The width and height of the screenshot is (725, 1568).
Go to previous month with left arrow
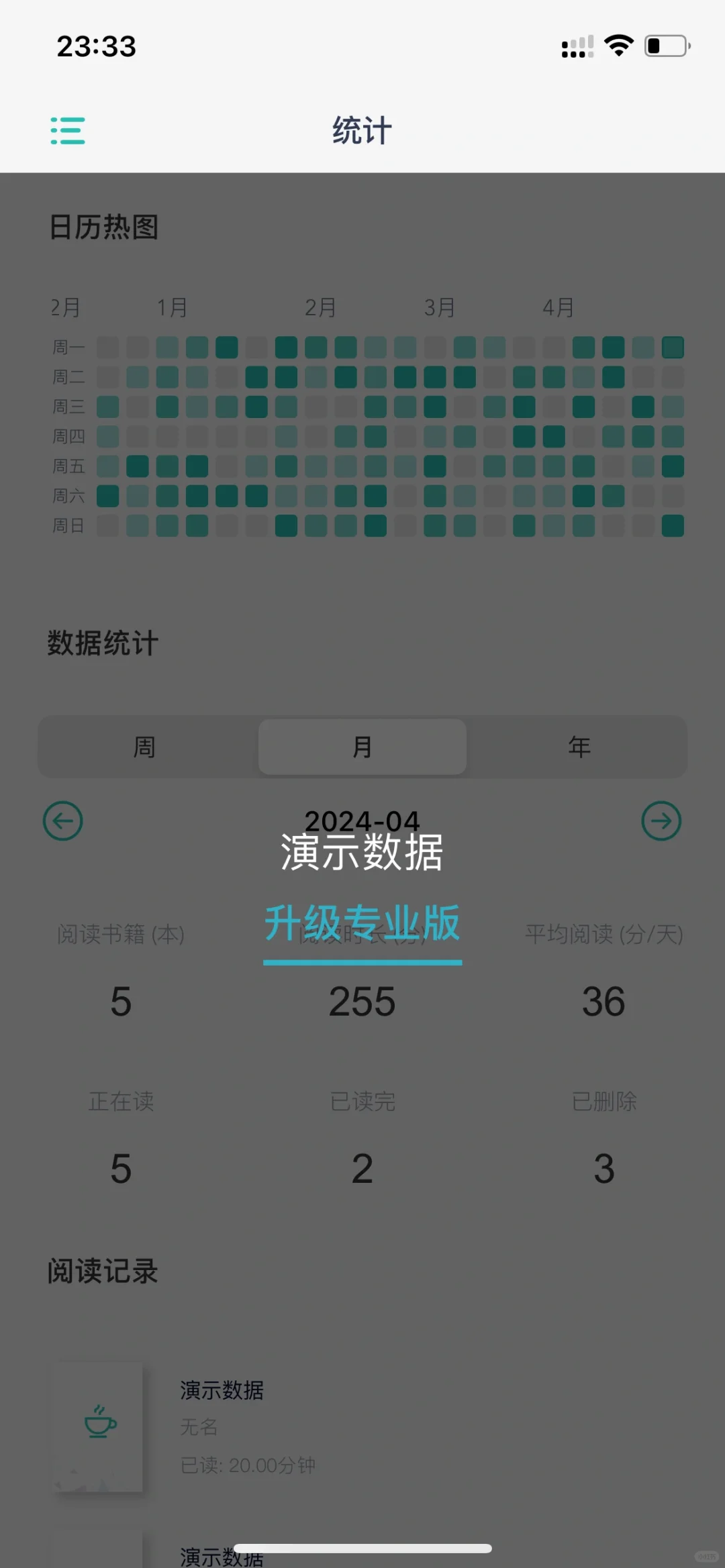click(63, 821)
